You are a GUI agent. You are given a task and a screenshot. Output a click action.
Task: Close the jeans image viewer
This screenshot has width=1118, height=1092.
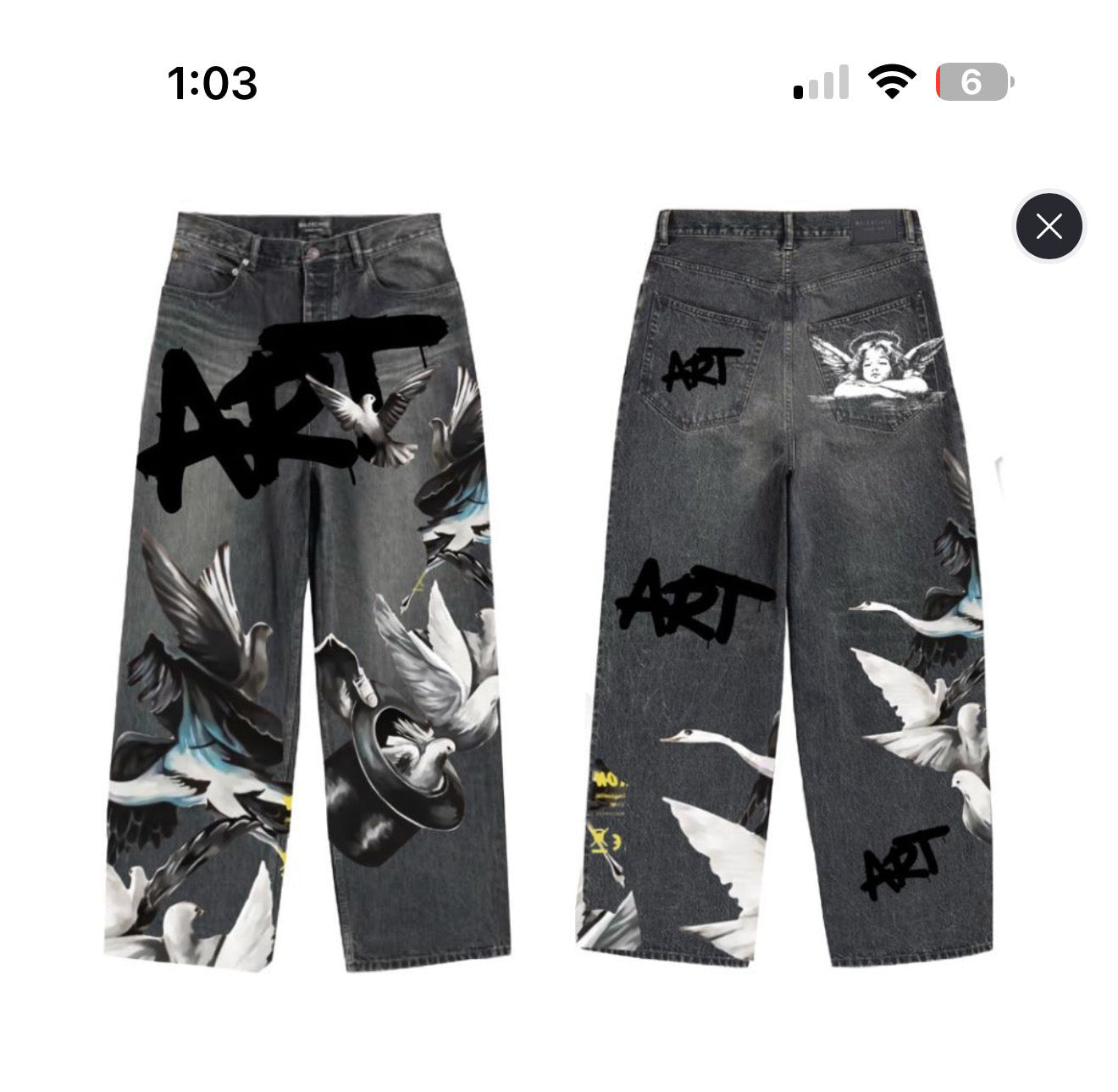point(1049,226)
